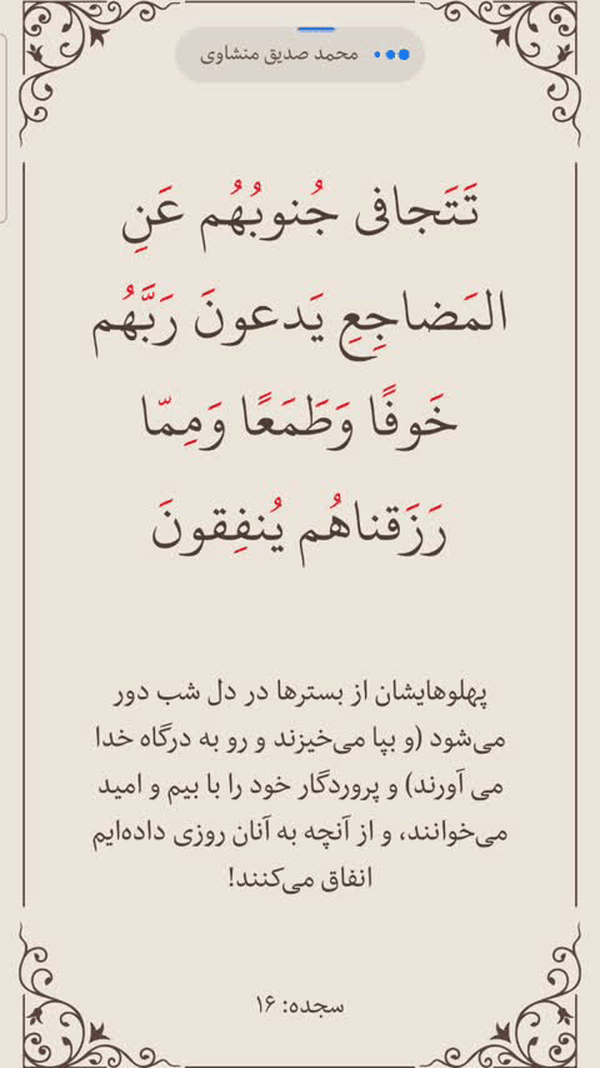Image resolution: width=600 pixels, height=1068 pixels.
Task: Open the reciter pill محمد صدیق منشاوی
Action: 300,54
